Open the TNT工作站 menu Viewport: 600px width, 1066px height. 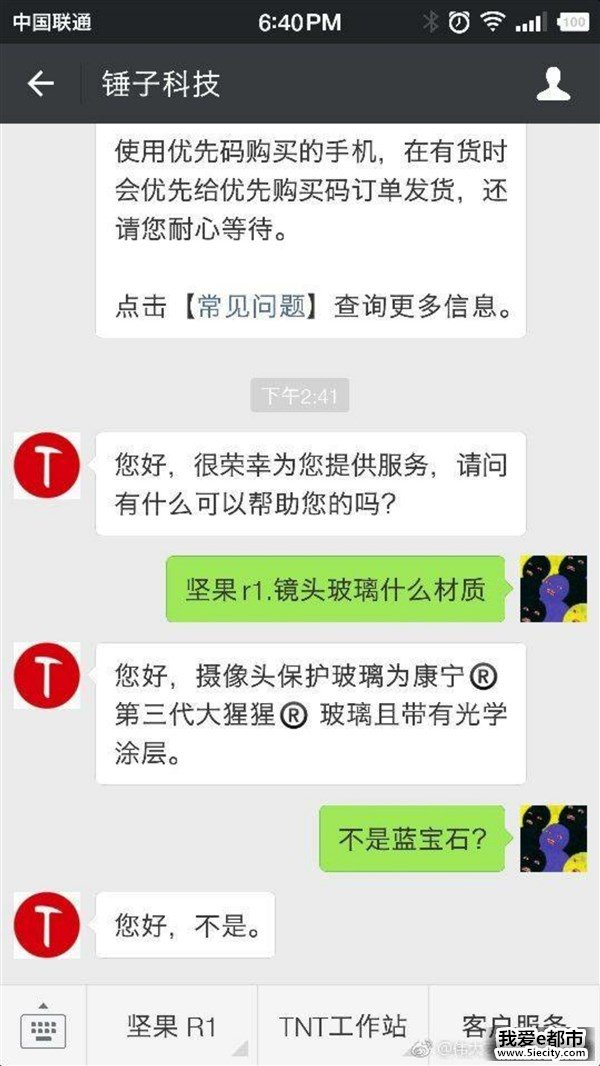tap(343, 1026)
